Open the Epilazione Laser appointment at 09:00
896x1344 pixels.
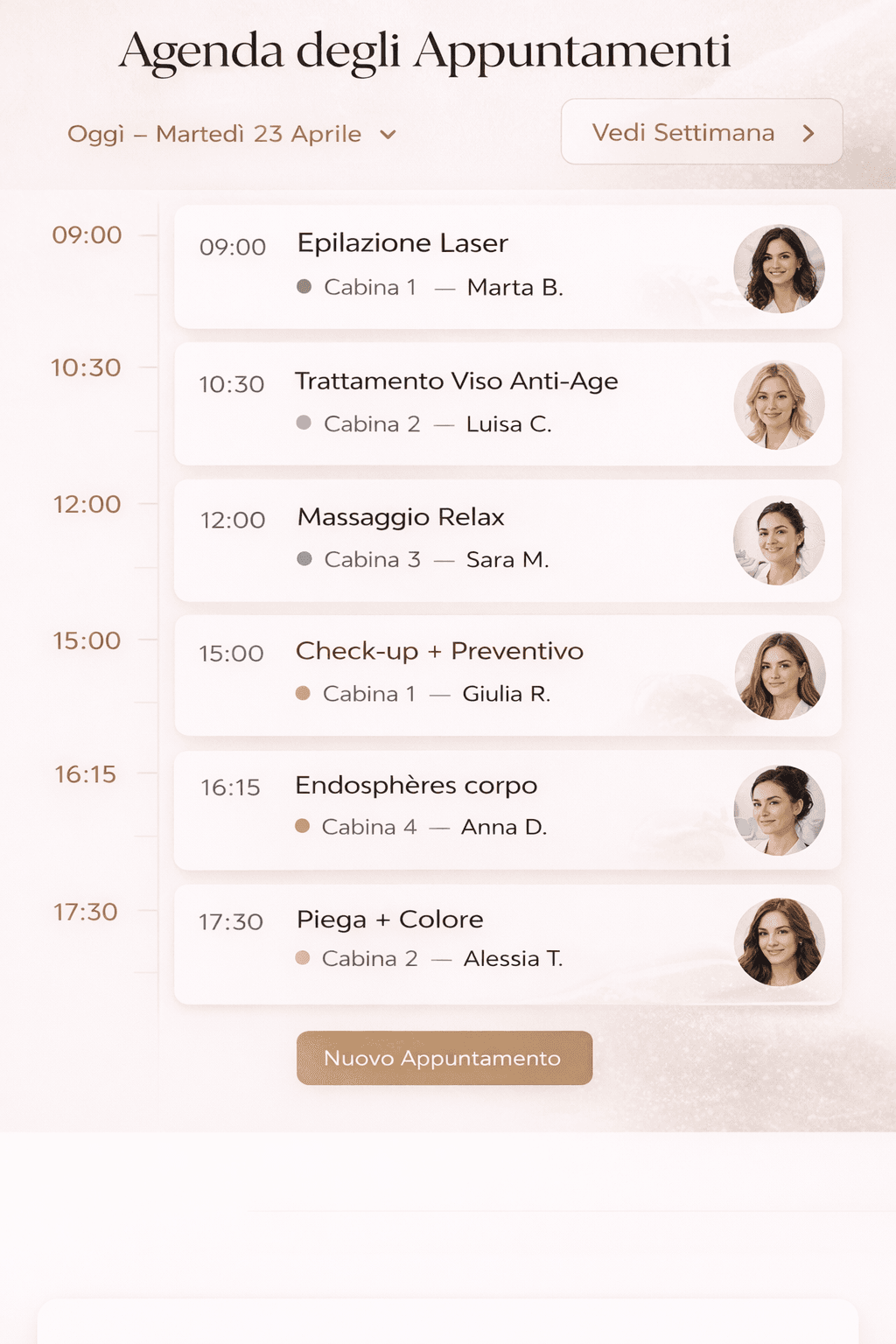click(507, 267)
